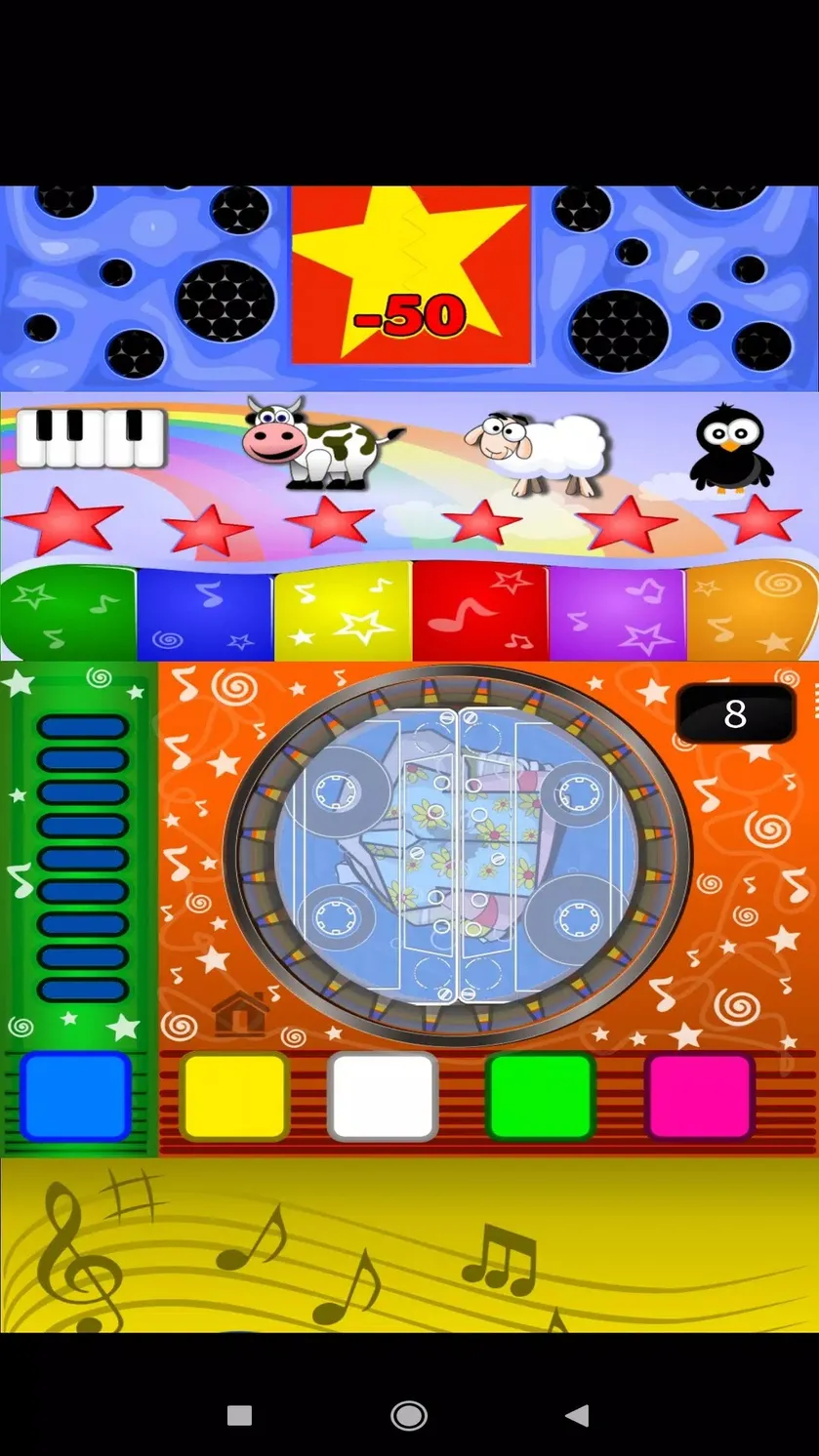Tap the star card showing -50
819x1456 pixels.
[x=411, y=274]
